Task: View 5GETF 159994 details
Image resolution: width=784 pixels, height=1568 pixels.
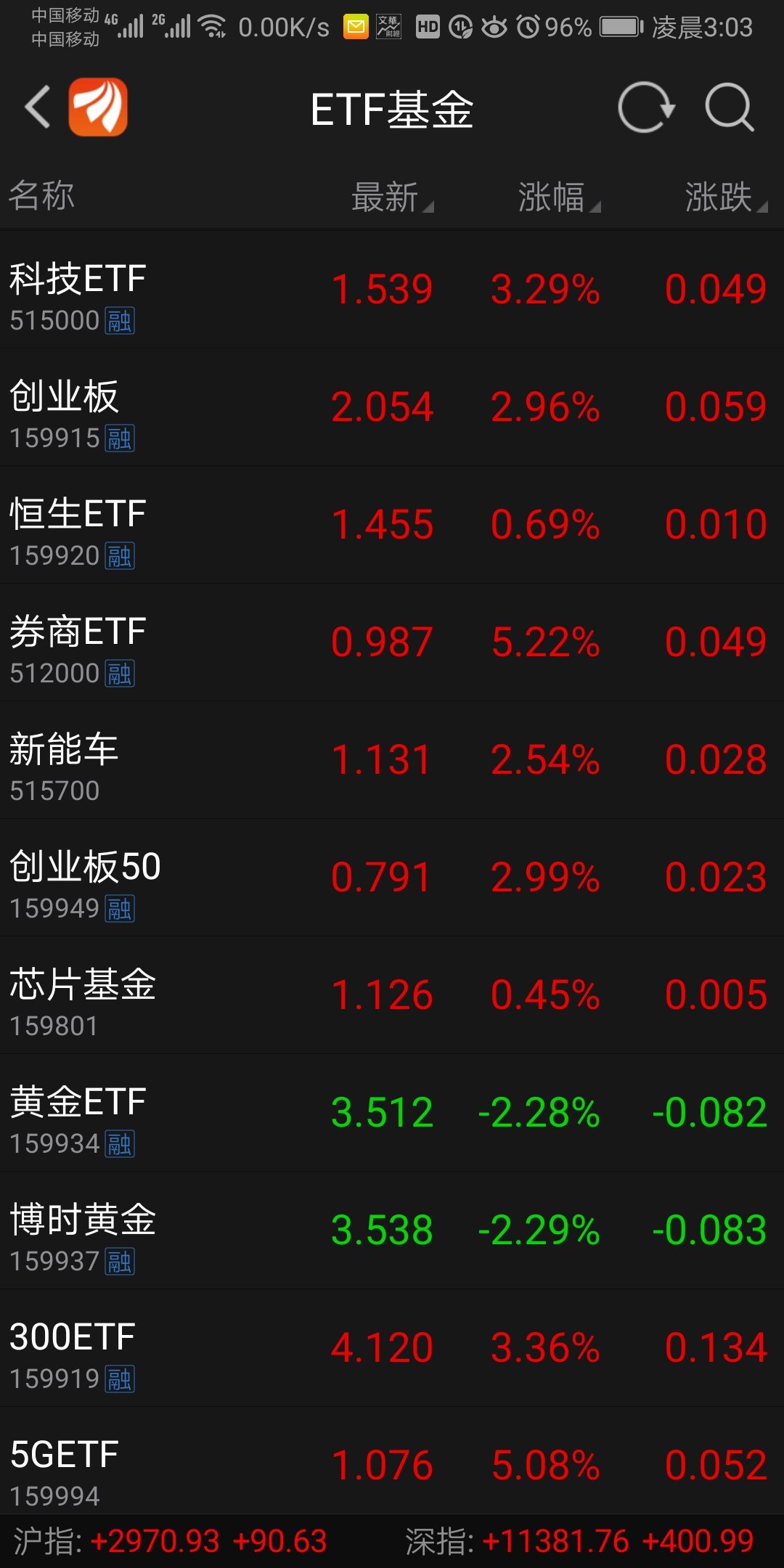Action: [392, 1465]
